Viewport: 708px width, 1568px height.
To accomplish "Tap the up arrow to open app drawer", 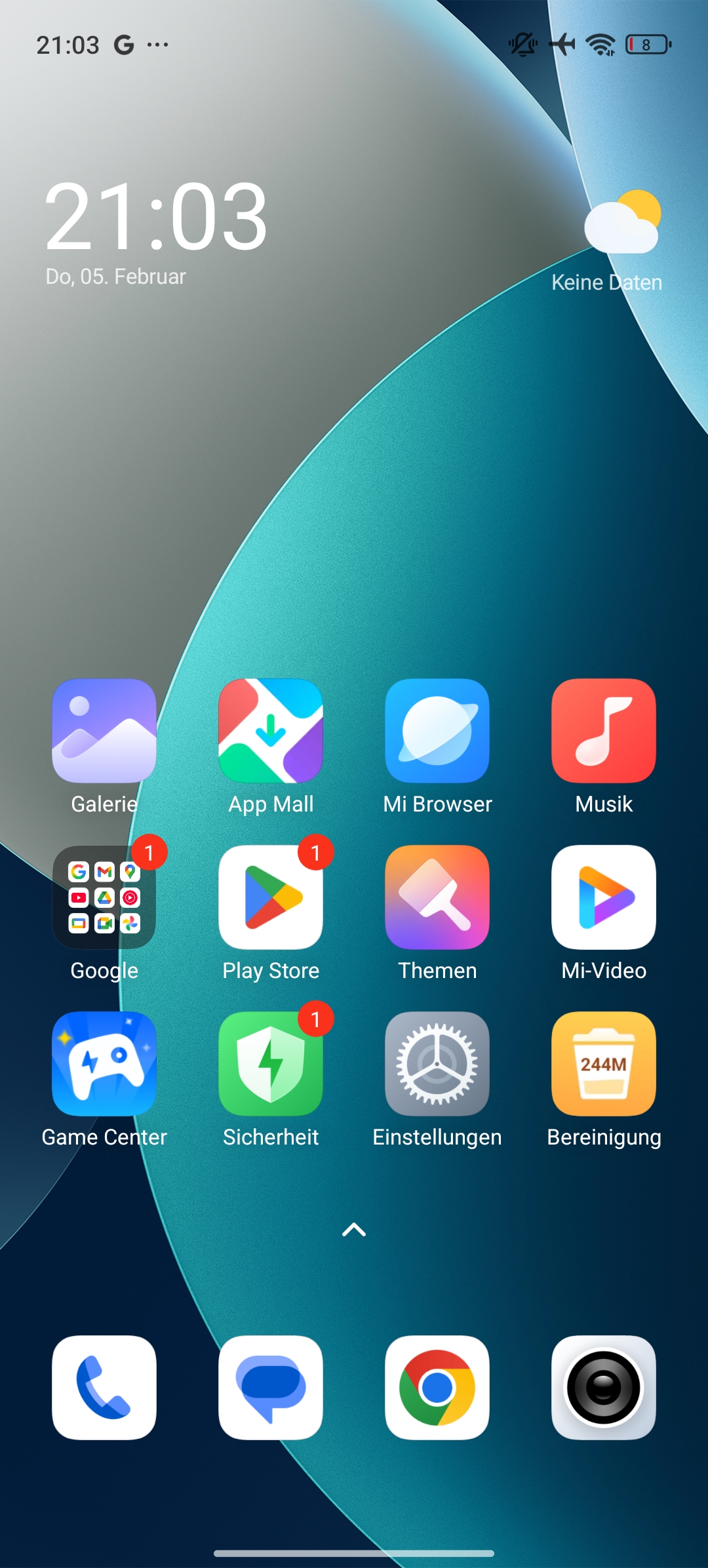I will click(354, 1230).
